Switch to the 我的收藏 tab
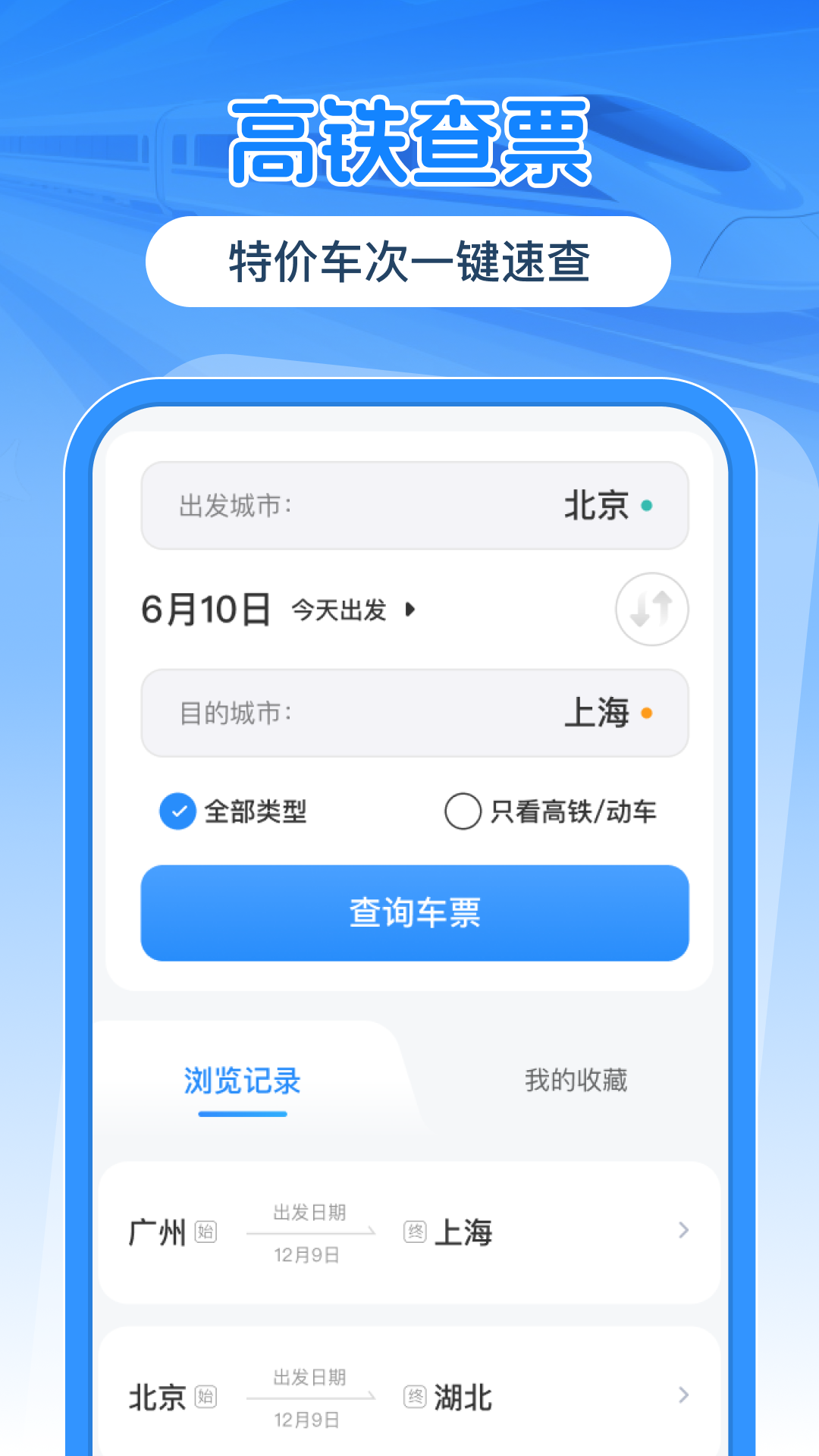Viewport: 819px width, 1456px height. 576,1079
